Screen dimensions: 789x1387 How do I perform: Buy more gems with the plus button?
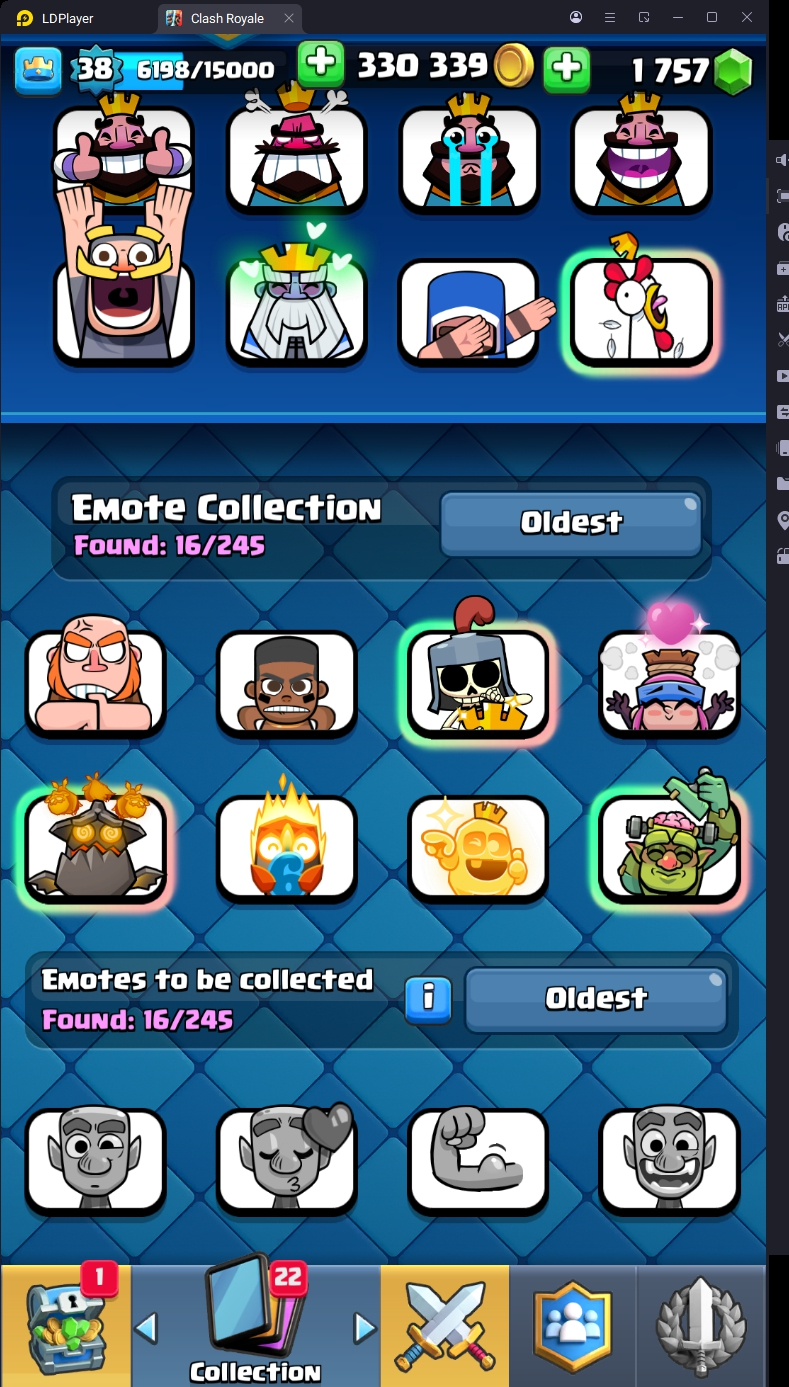tap(566, 68)
